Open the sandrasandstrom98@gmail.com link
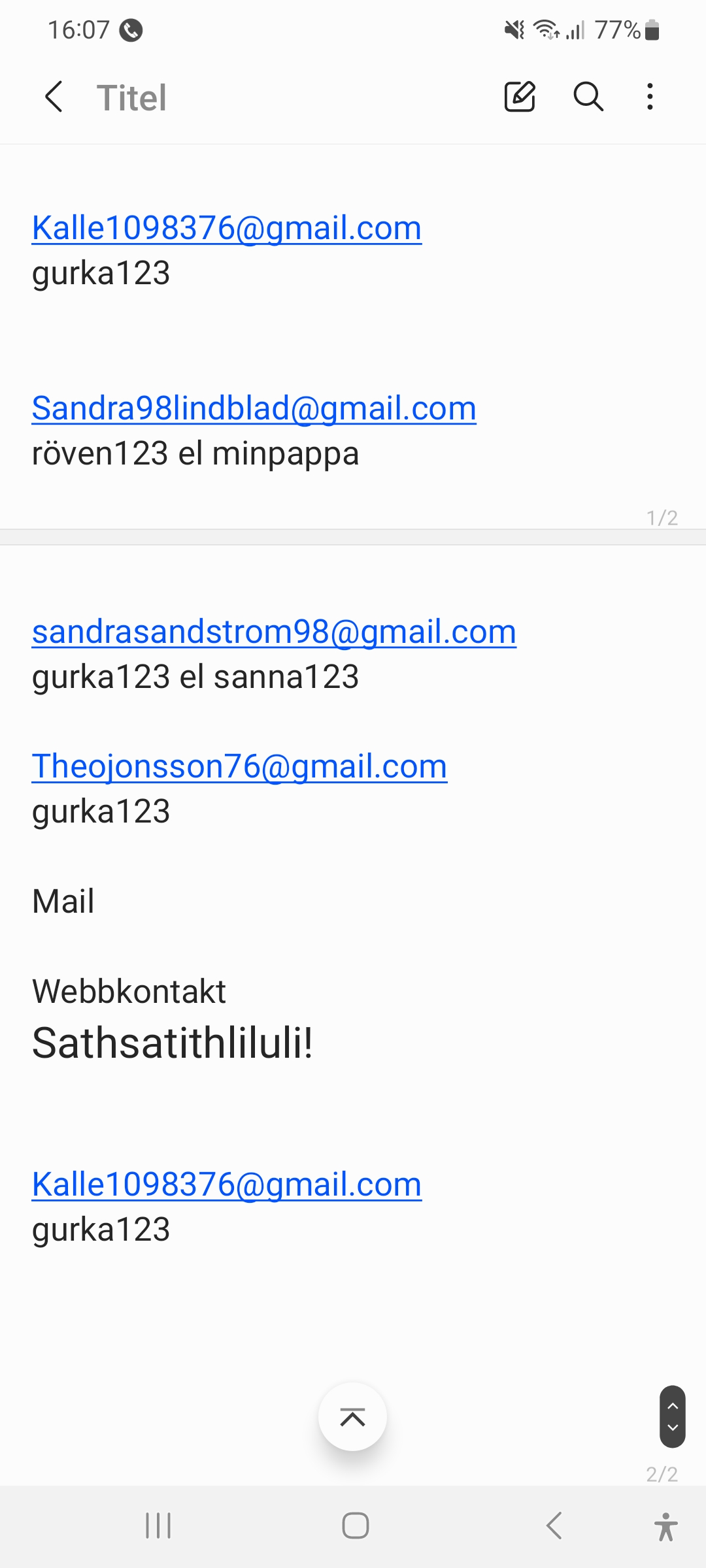The width and height of the screenshot is (706, 1568). click(274, 632)
